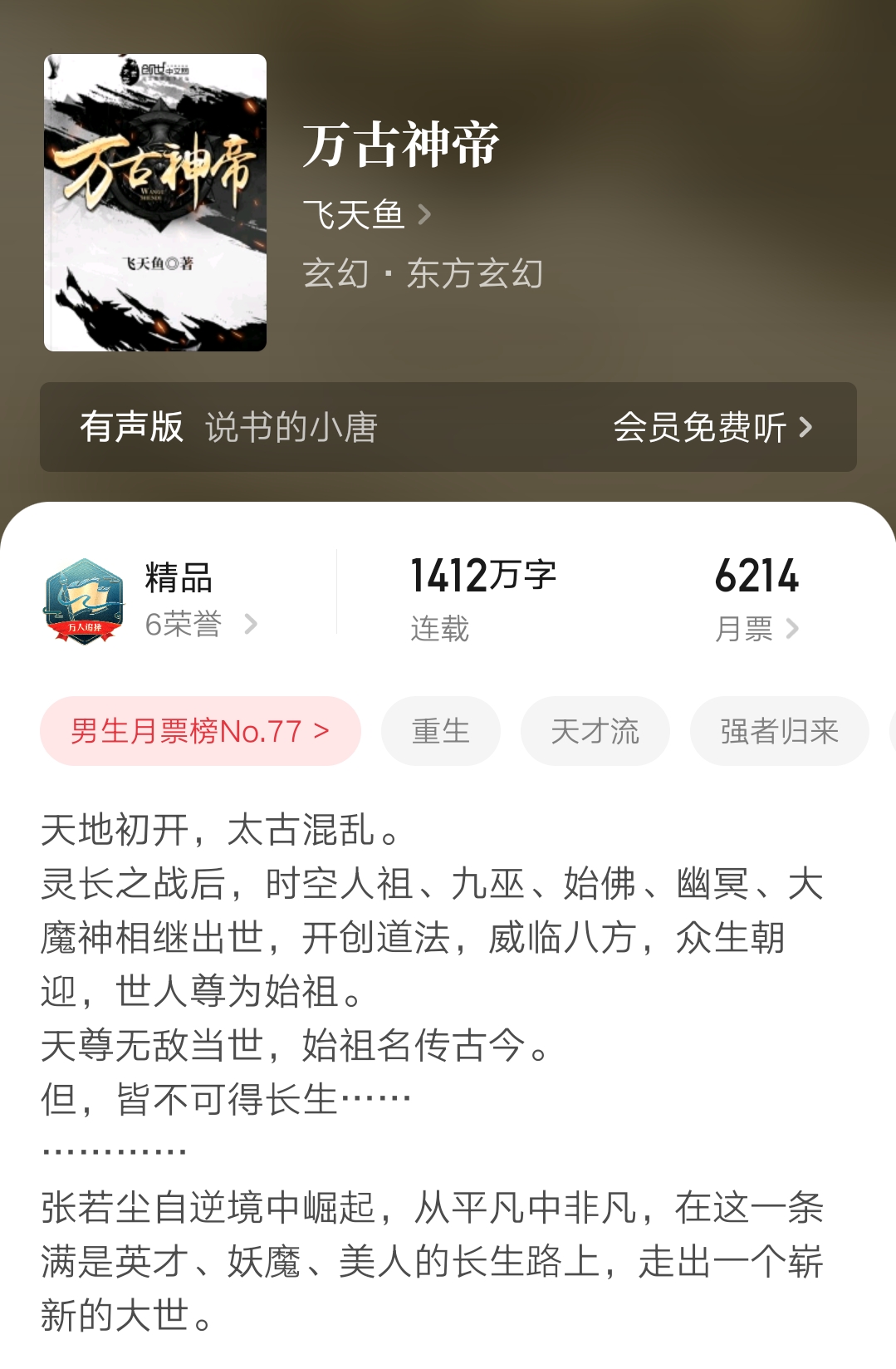Open 男生月票榜No.77 ranking chip

[200, 731]
